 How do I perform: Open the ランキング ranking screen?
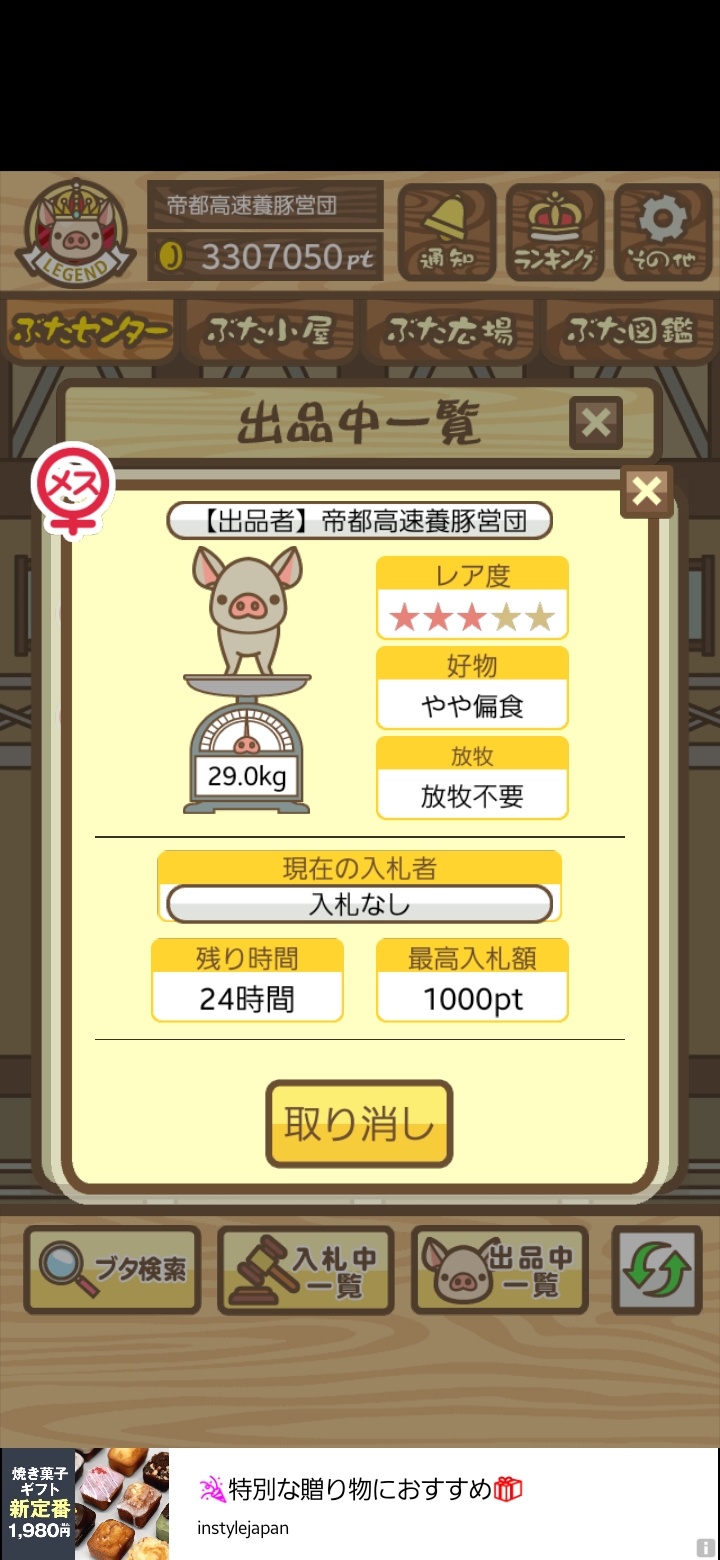tap(554, 232)
